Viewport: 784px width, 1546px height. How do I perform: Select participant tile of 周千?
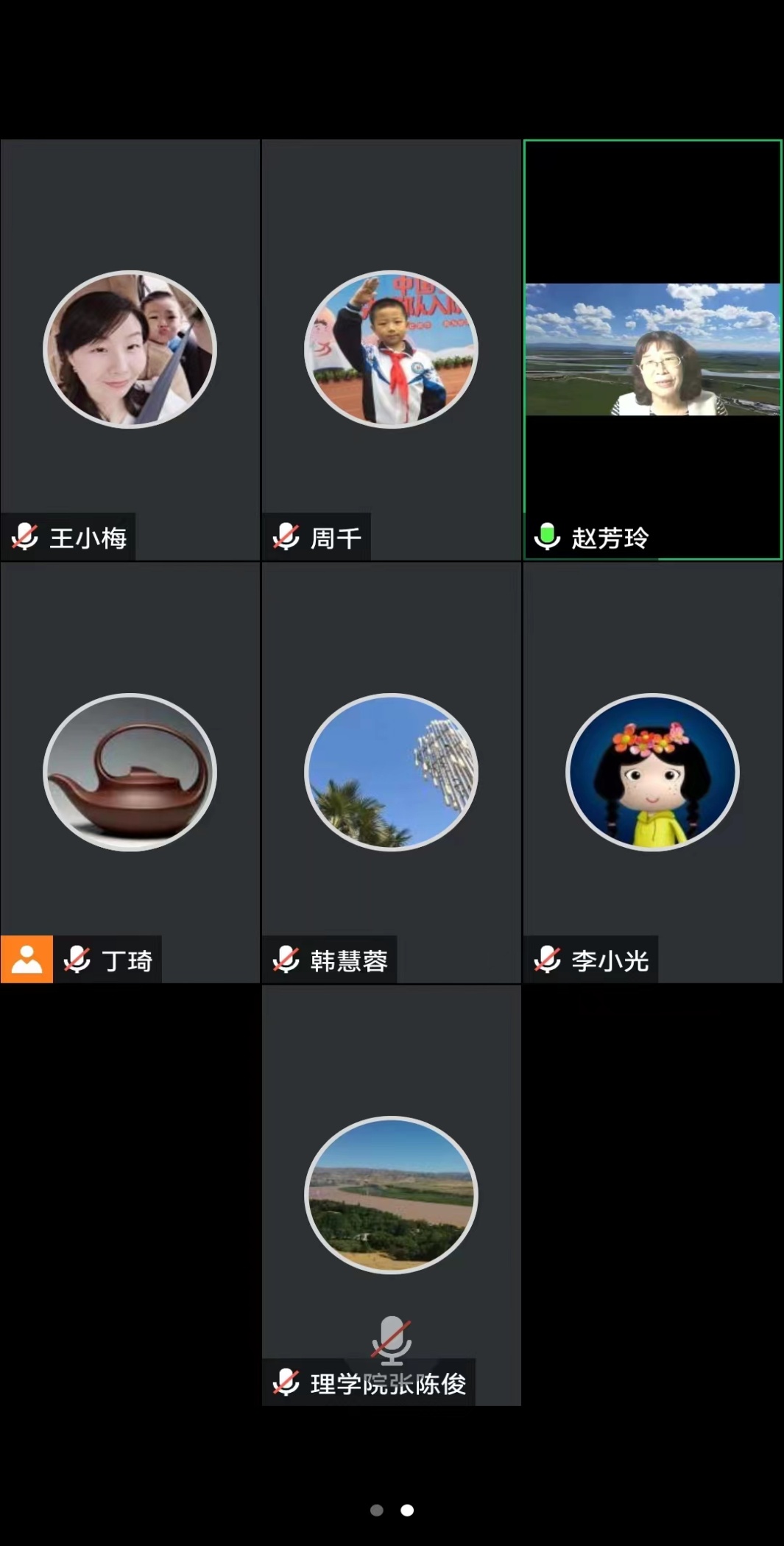coord(391,350)
